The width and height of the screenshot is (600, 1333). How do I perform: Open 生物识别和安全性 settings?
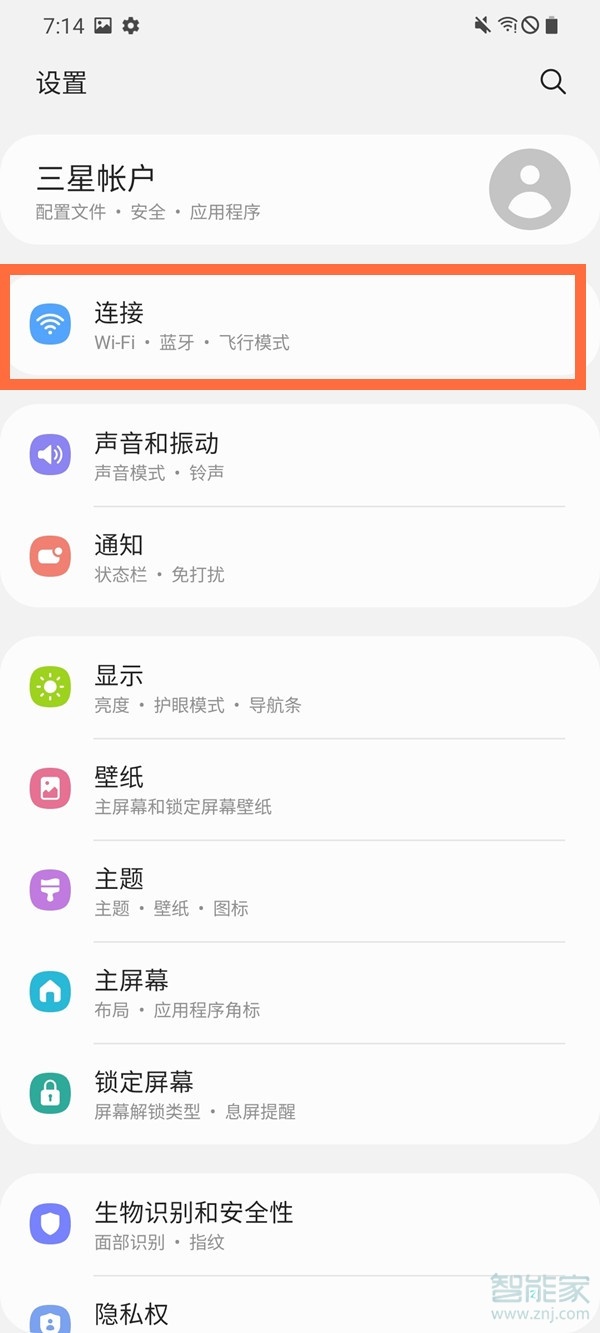(300, 1225)
